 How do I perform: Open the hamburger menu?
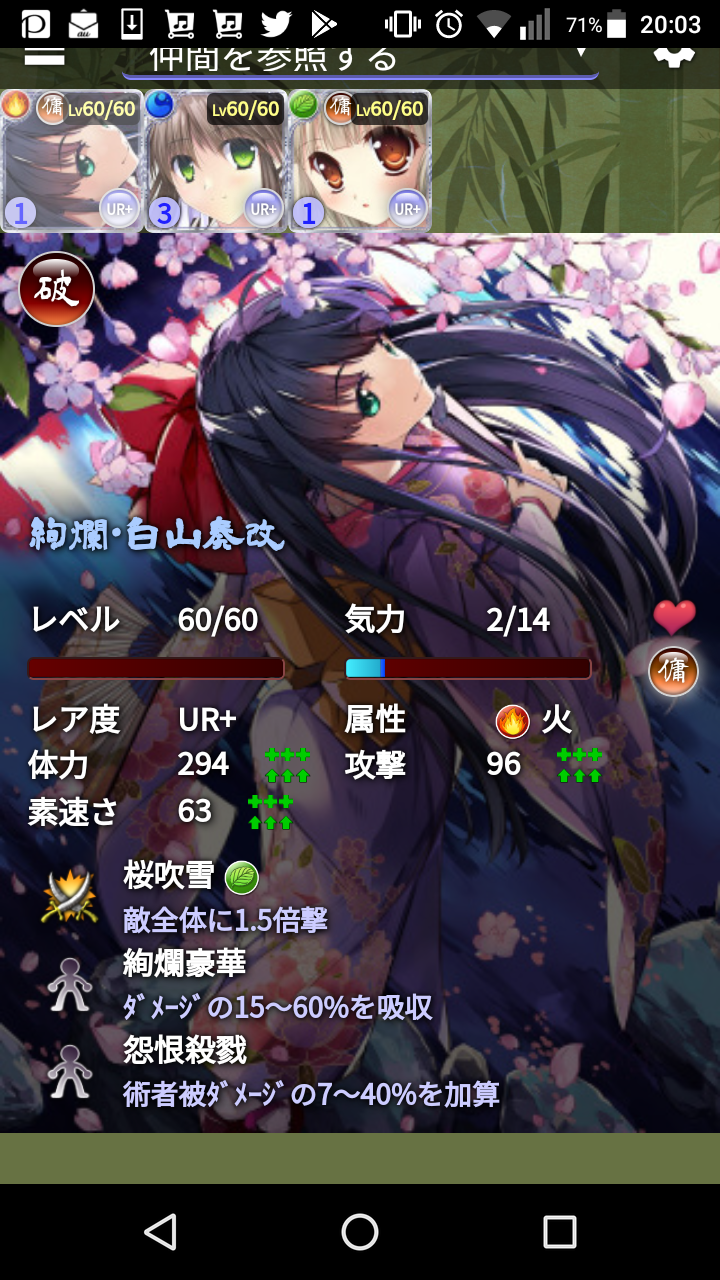44,55
